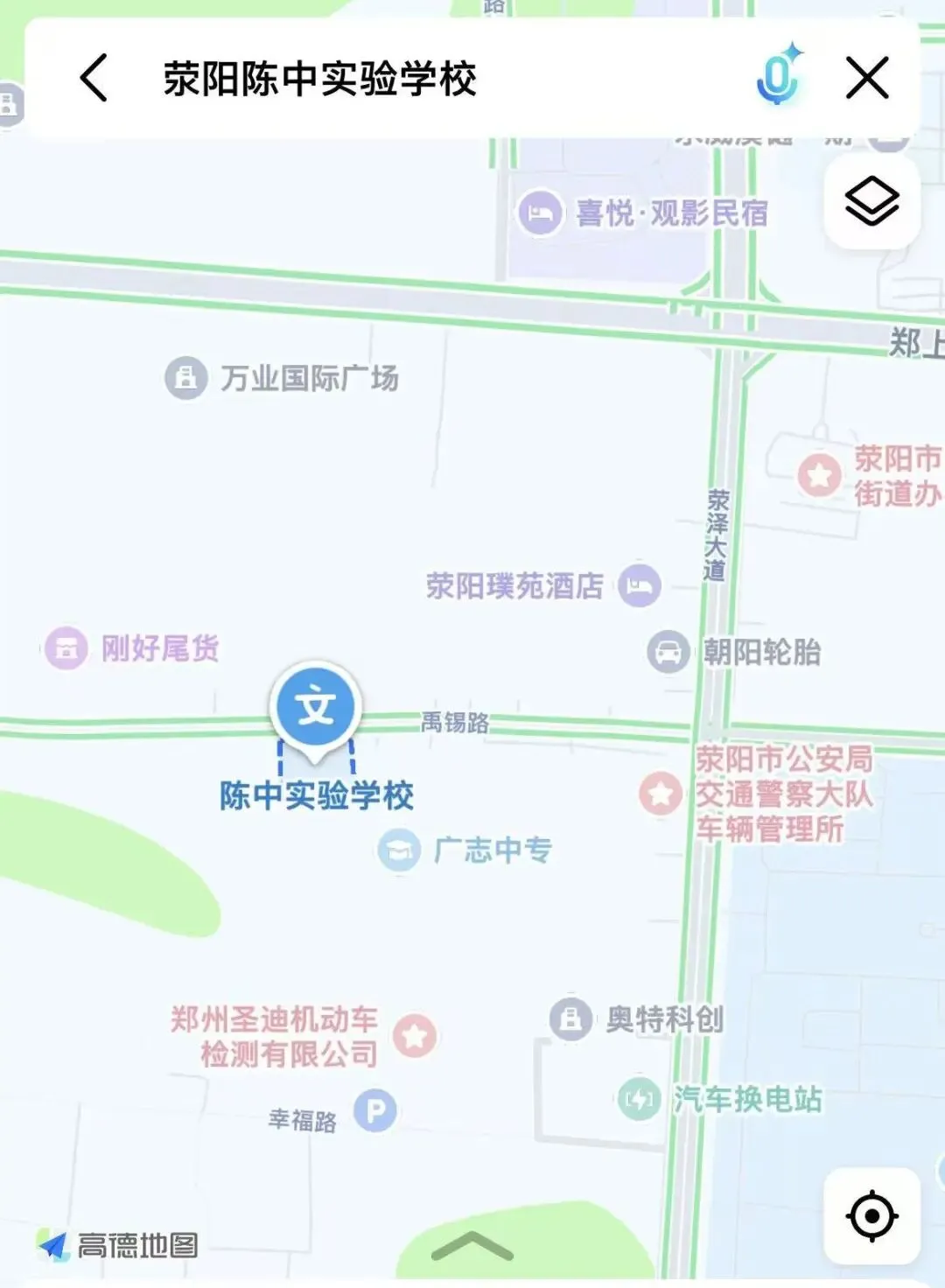The height and width of the screenshot is (1288, 945).
Task: Recenter the map on my location
Action: tap(871, 1215)
